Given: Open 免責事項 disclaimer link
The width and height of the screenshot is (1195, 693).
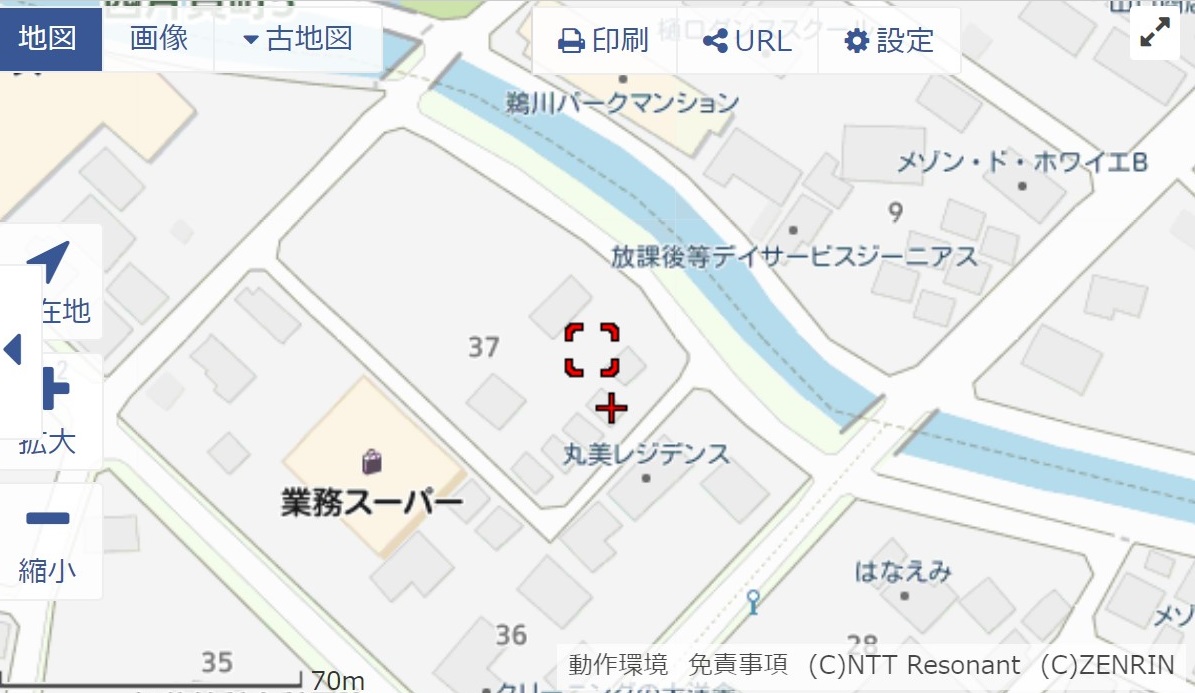Looking at the screenshot, I should 738,664.
